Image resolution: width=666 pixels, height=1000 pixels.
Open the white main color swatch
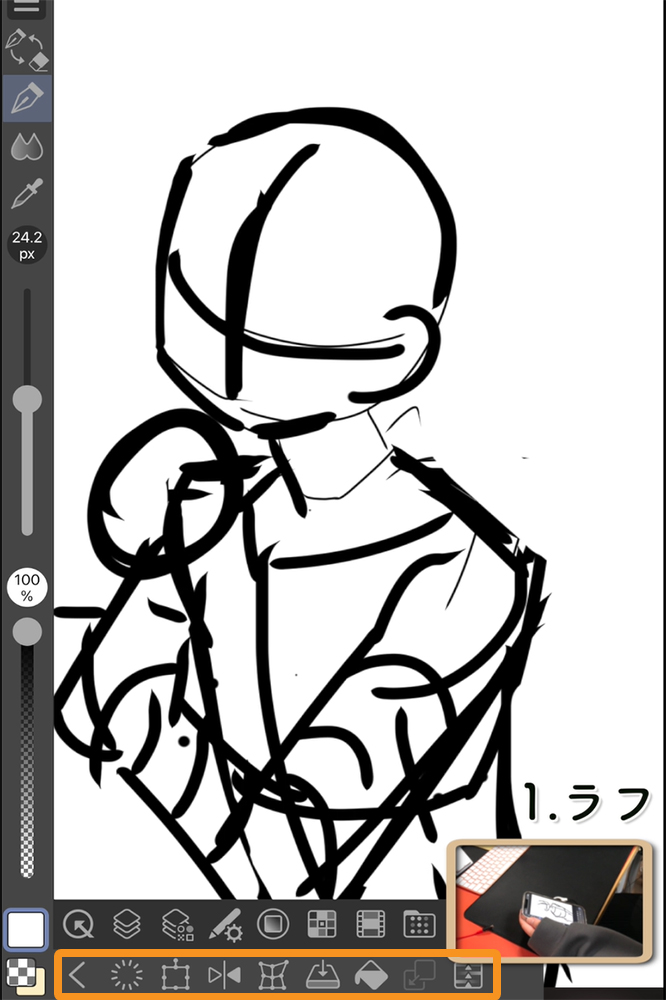27,929
